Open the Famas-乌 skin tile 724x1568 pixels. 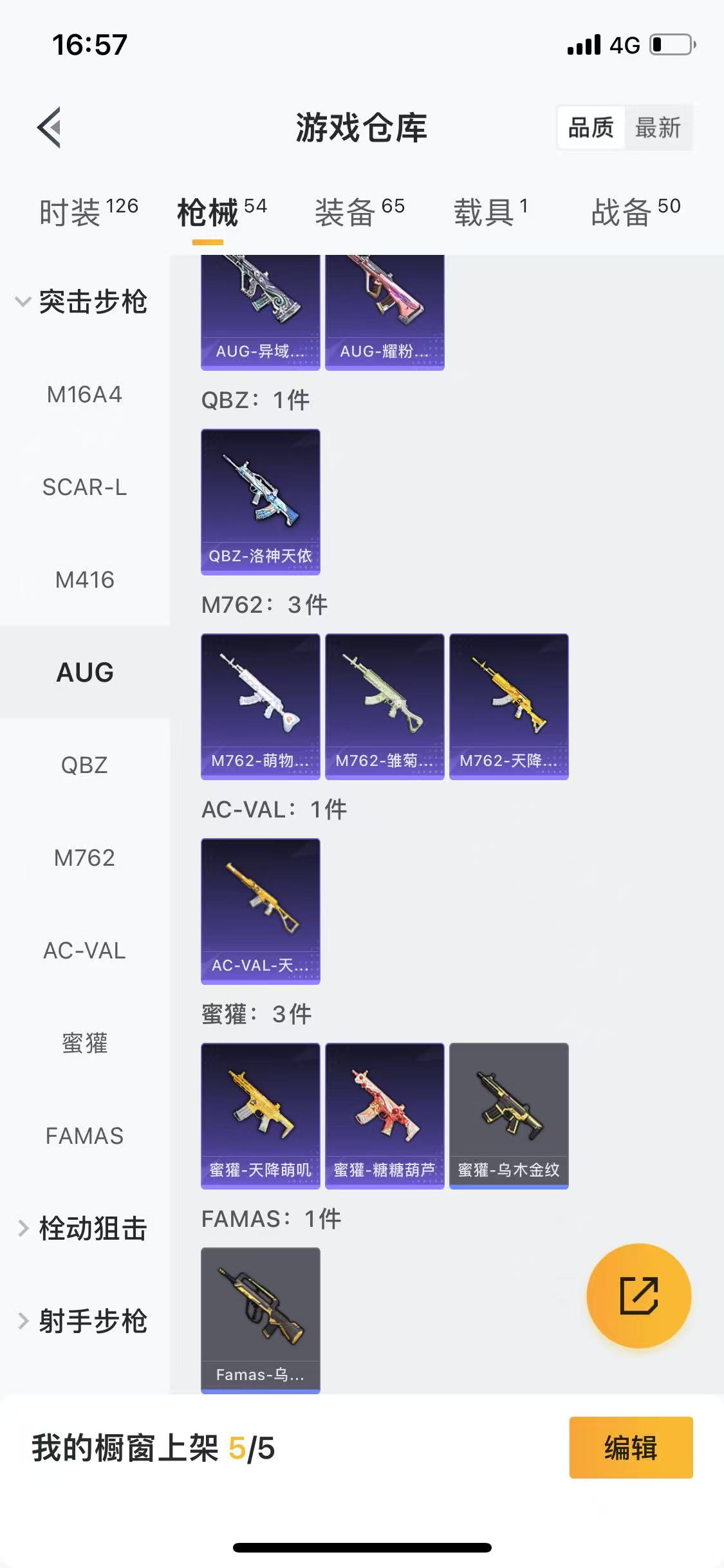(260, 1320)
